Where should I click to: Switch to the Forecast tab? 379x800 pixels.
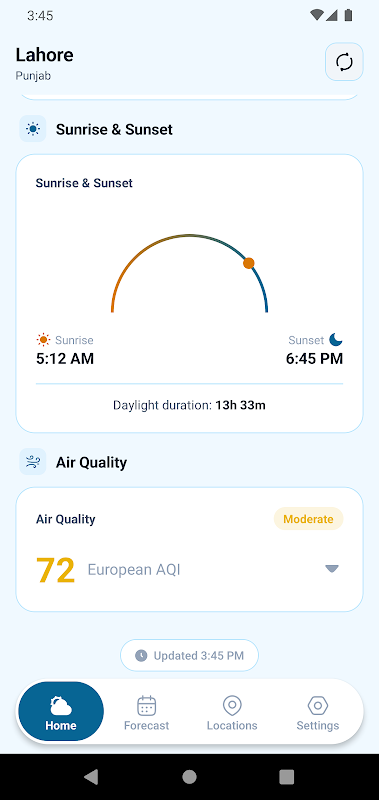(x=146, y=713)
